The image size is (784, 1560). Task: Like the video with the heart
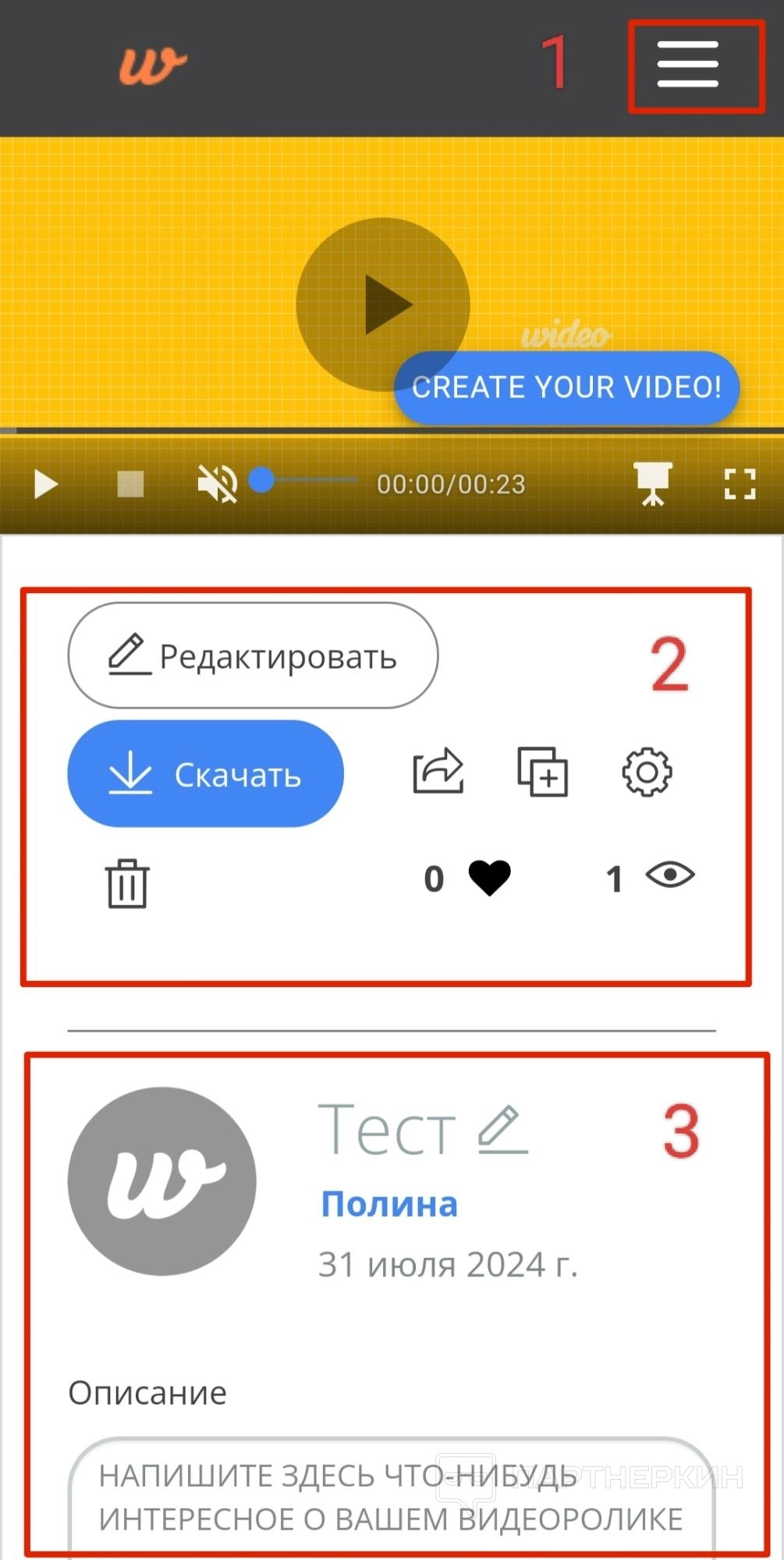tap(489, 877)
